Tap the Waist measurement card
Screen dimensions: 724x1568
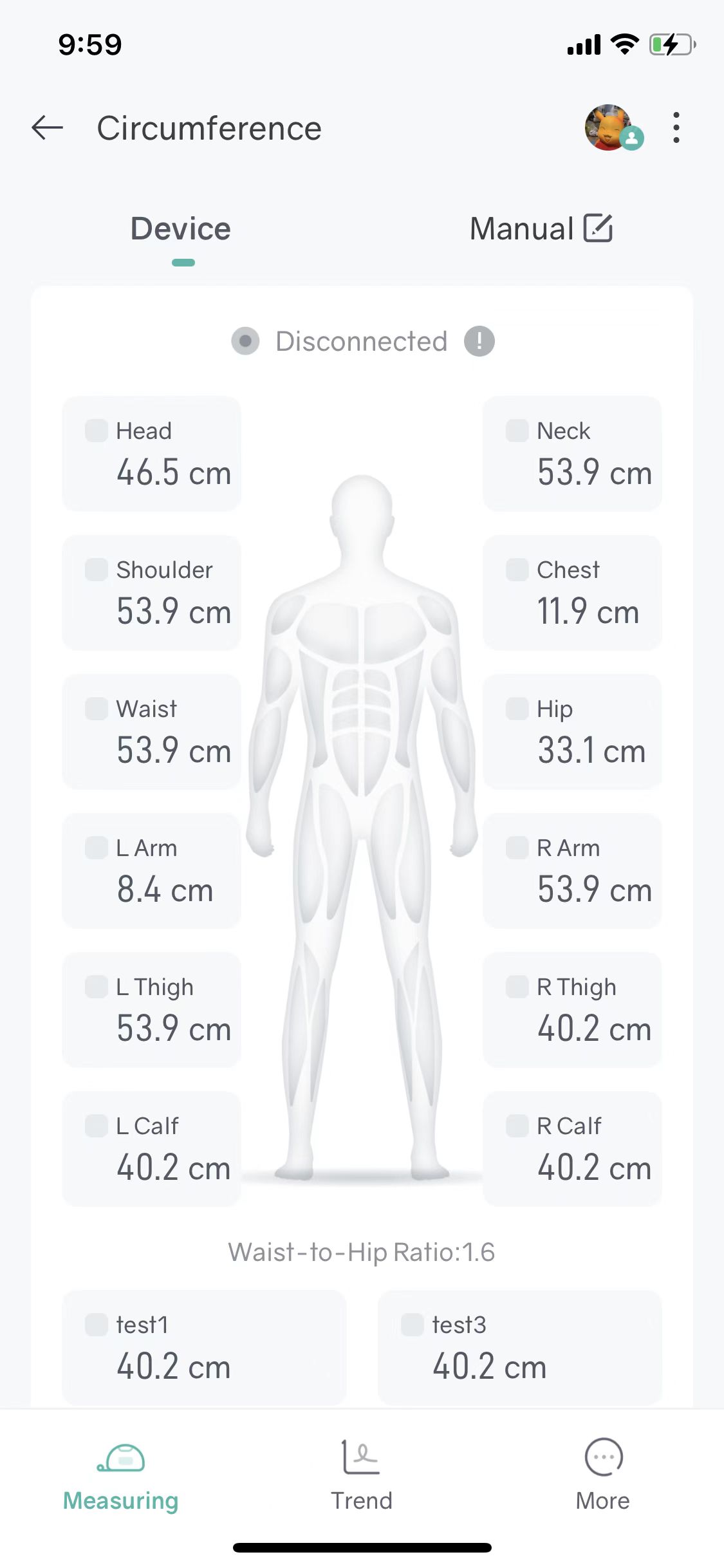152,732
